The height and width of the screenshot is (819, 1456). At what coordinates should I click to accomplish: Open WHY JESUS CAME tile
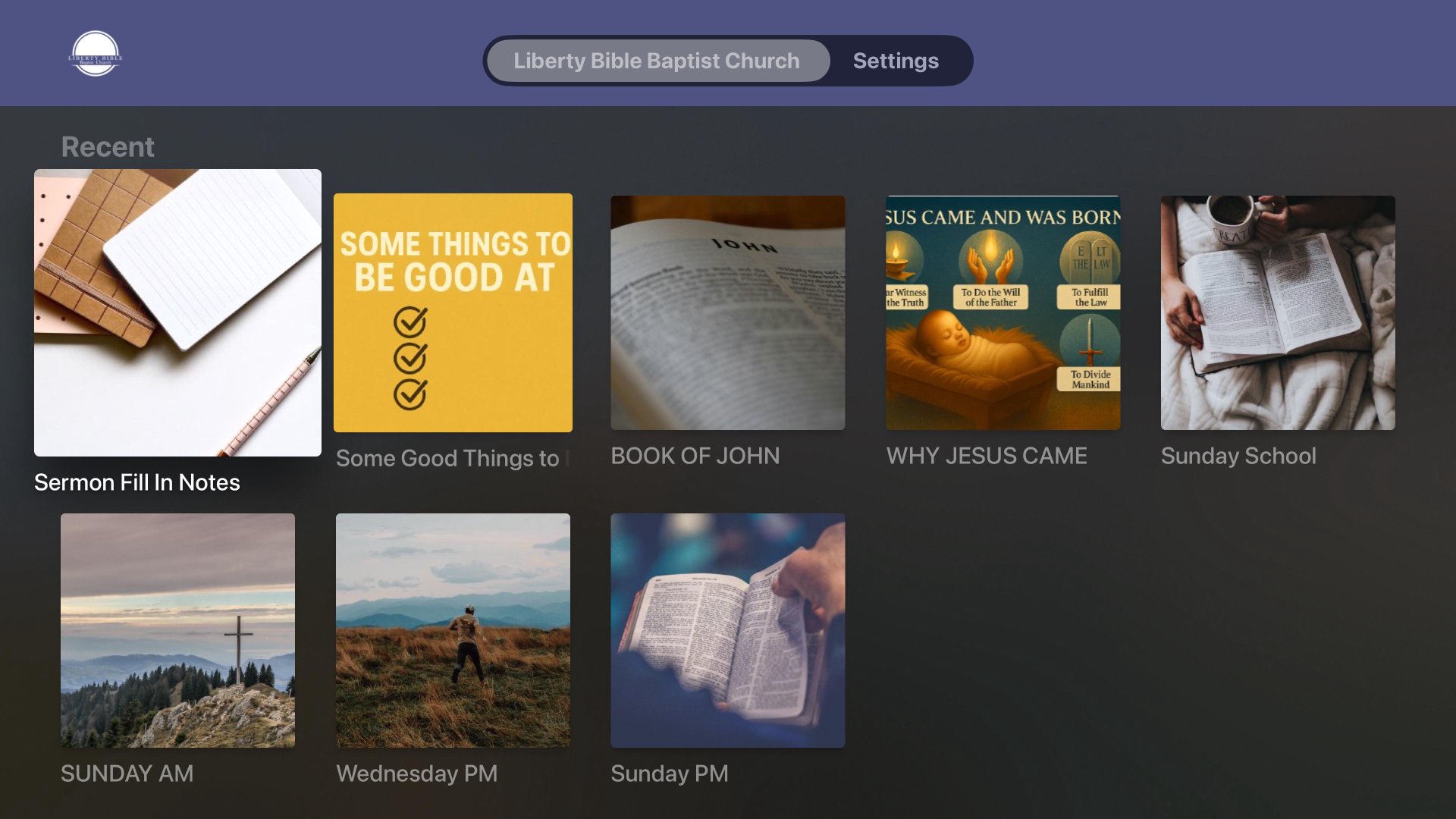[1003, 312]
